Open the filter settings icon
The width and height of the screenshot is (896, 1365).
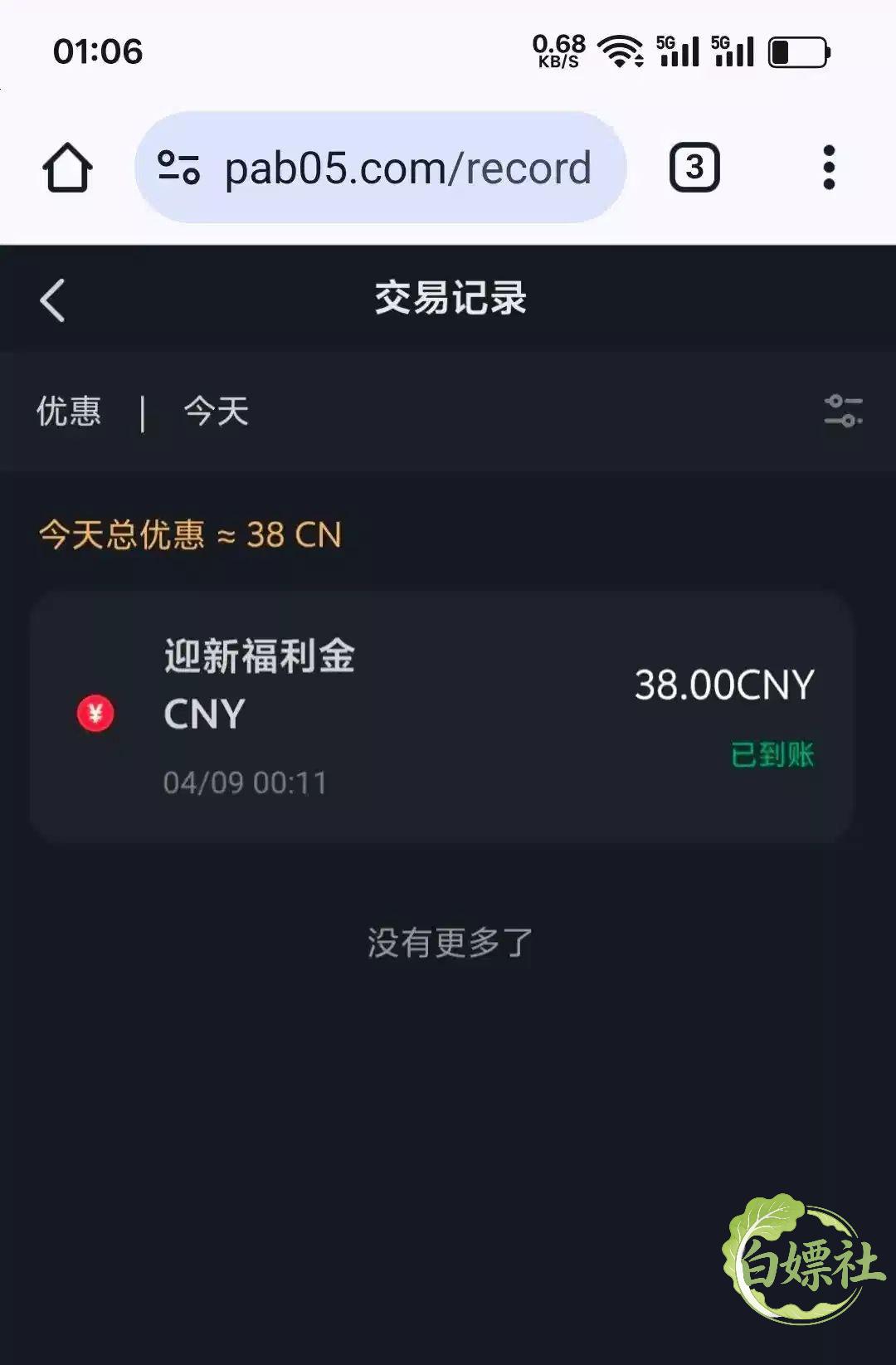[x=843, y=411]
